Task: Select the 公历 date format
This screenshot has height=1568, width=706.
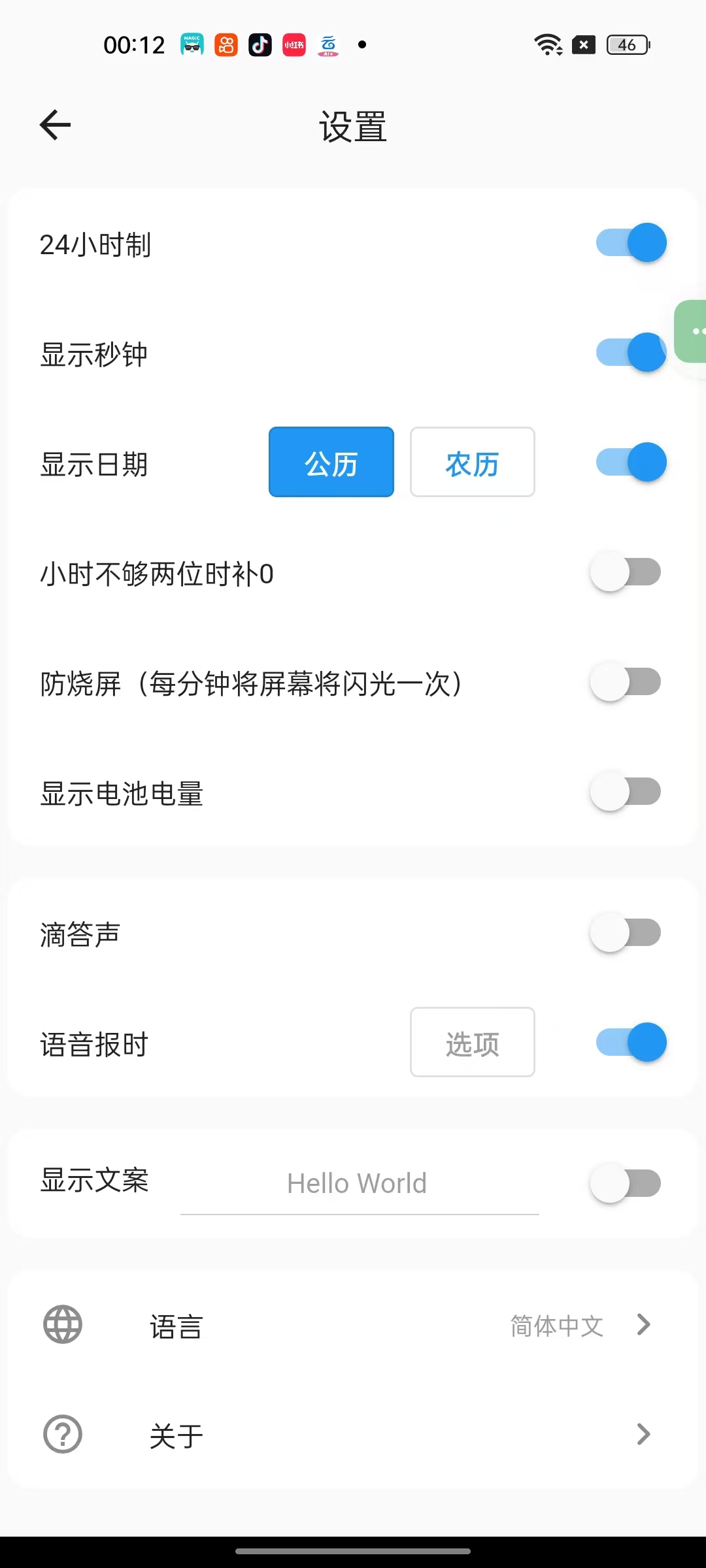Action: tap(331, 463)
